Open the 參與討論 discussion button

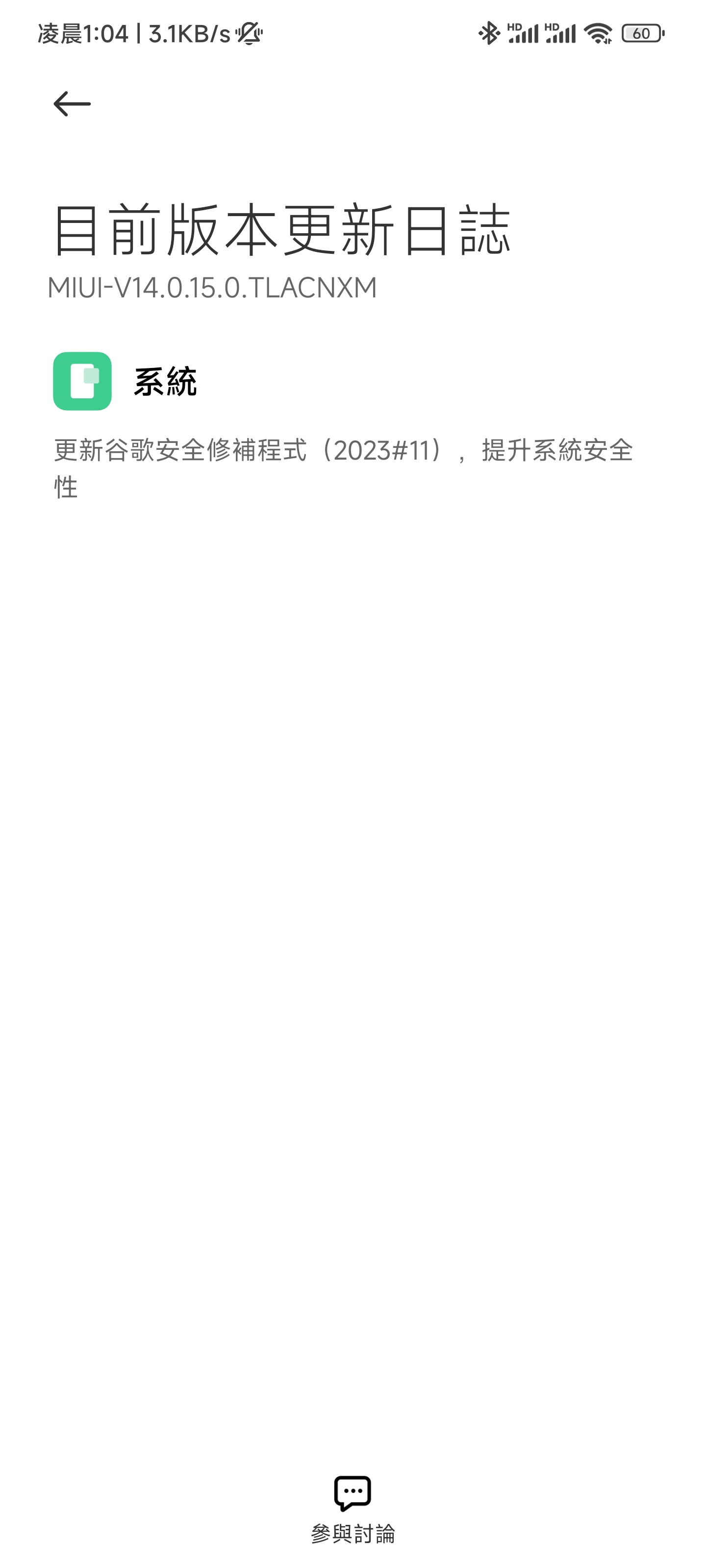click(x=353, y=1508)
